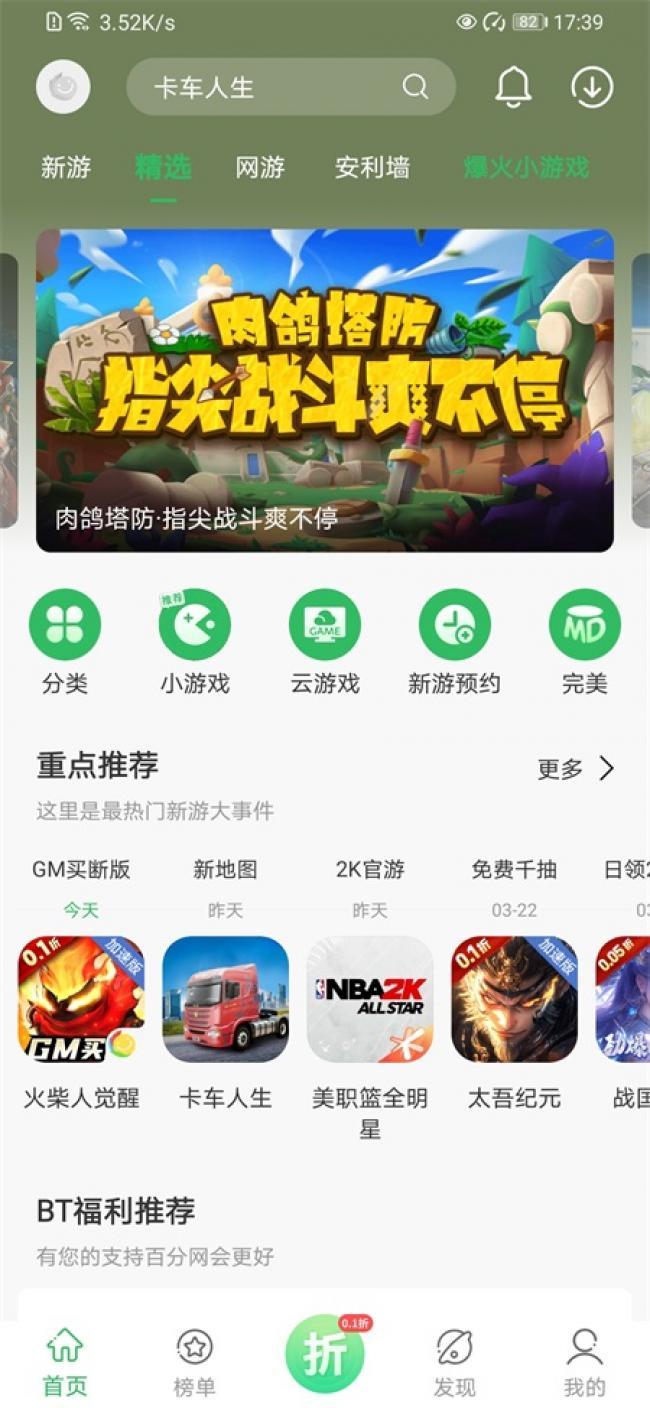View 更多 in 重点推荐
The height and width of the screenshot is (1408, 650).
pos(576,768)
